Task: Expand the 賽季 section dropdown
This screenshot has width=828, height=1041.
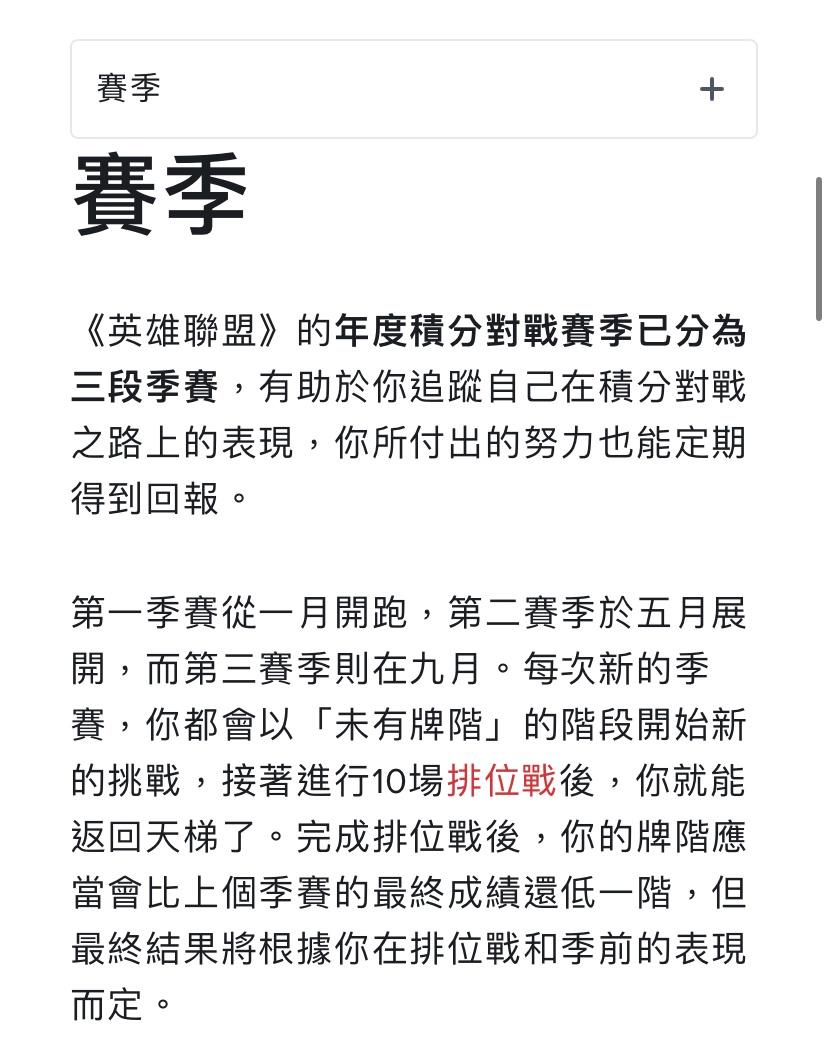Action: [711, 89]
